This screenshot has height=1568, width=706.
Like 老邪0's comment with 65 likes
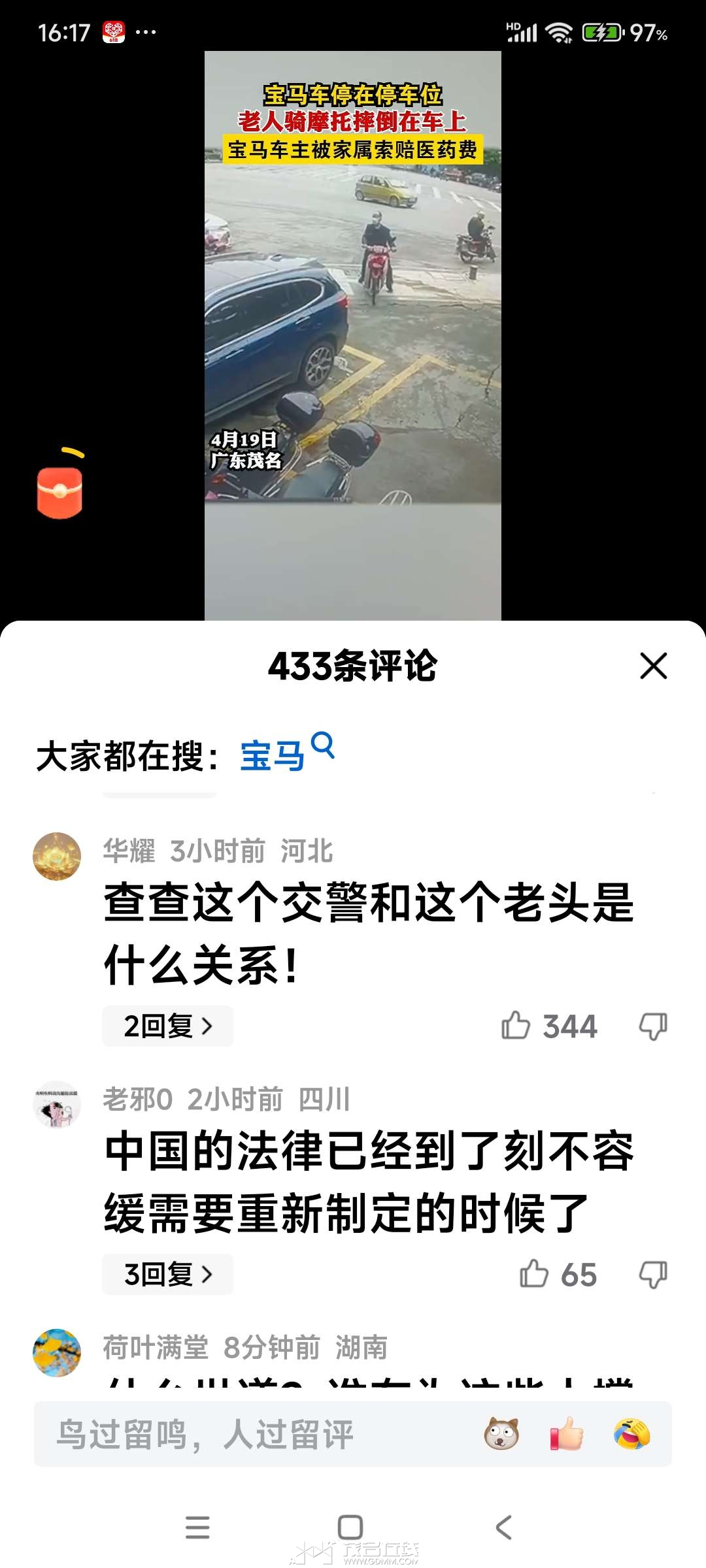coord(534,1274)
